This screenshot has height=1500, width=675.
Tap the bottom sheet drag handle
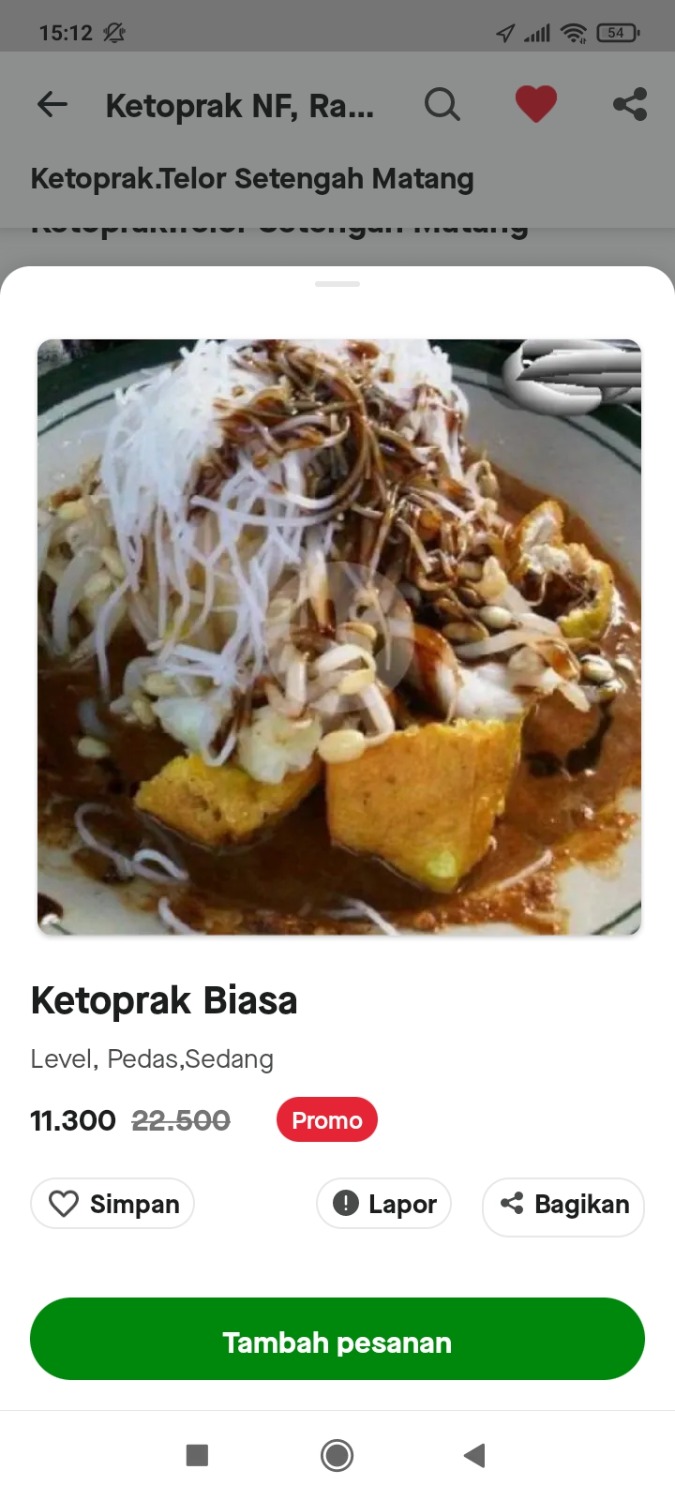(x=337, y=284)
